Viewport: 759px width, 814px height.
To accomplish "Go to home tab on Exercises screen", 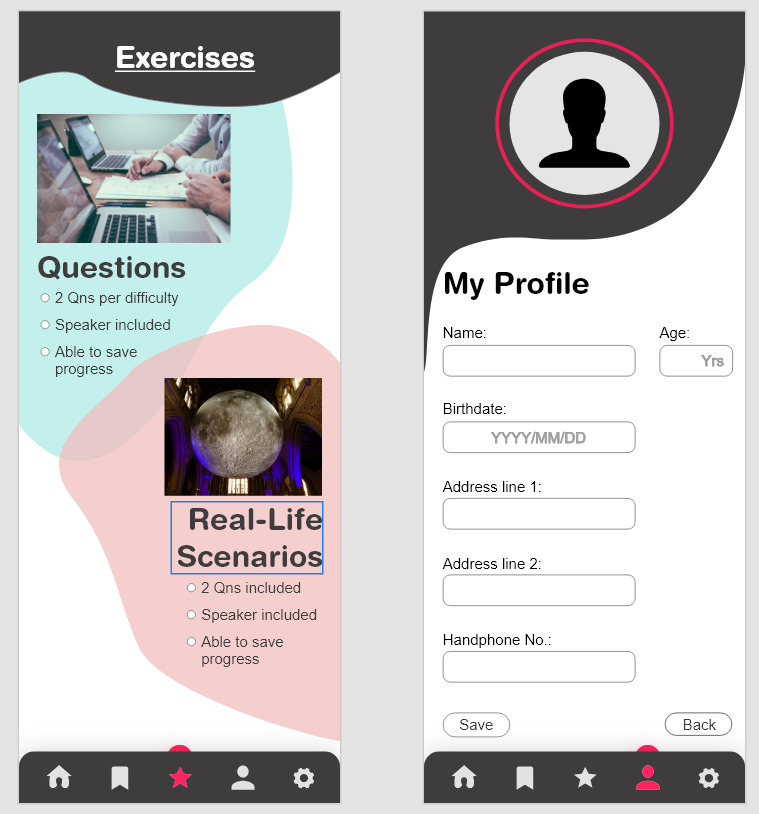I will pyautogui.click(x=59, y=778).
